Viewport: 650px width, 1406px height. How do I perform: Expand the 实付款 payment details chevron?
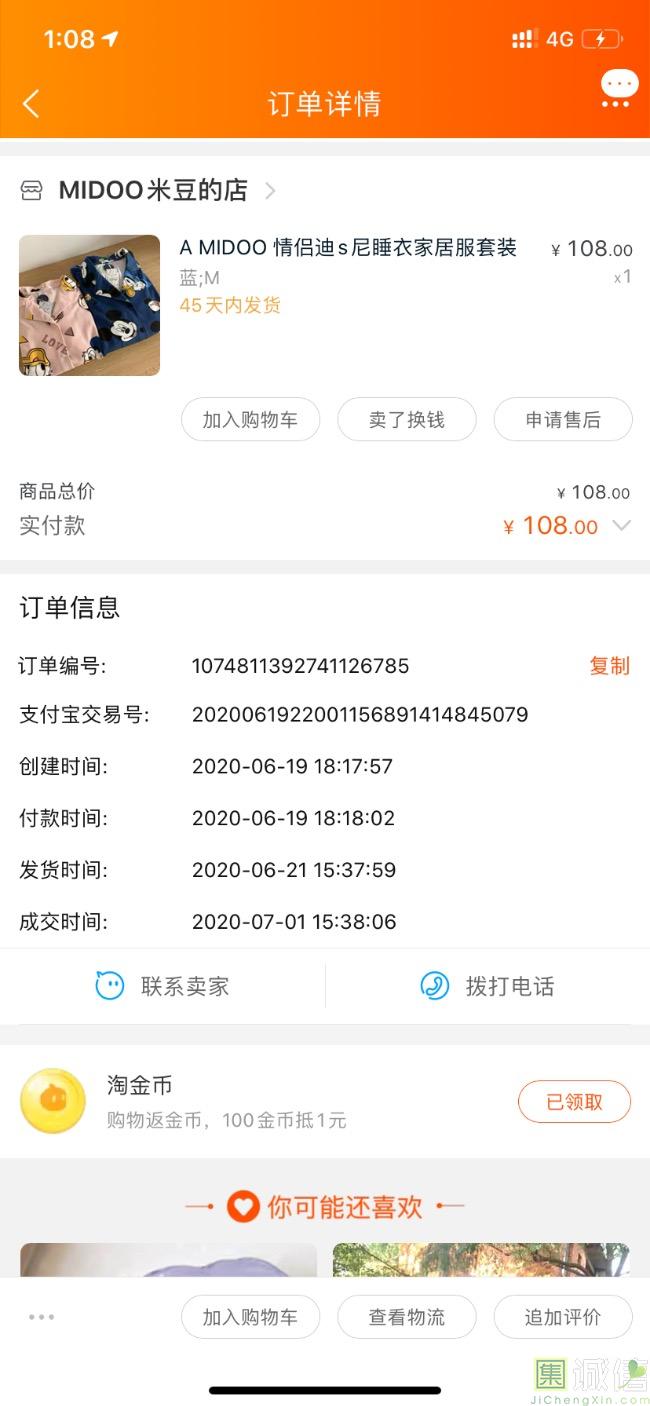tap(621, 526)
